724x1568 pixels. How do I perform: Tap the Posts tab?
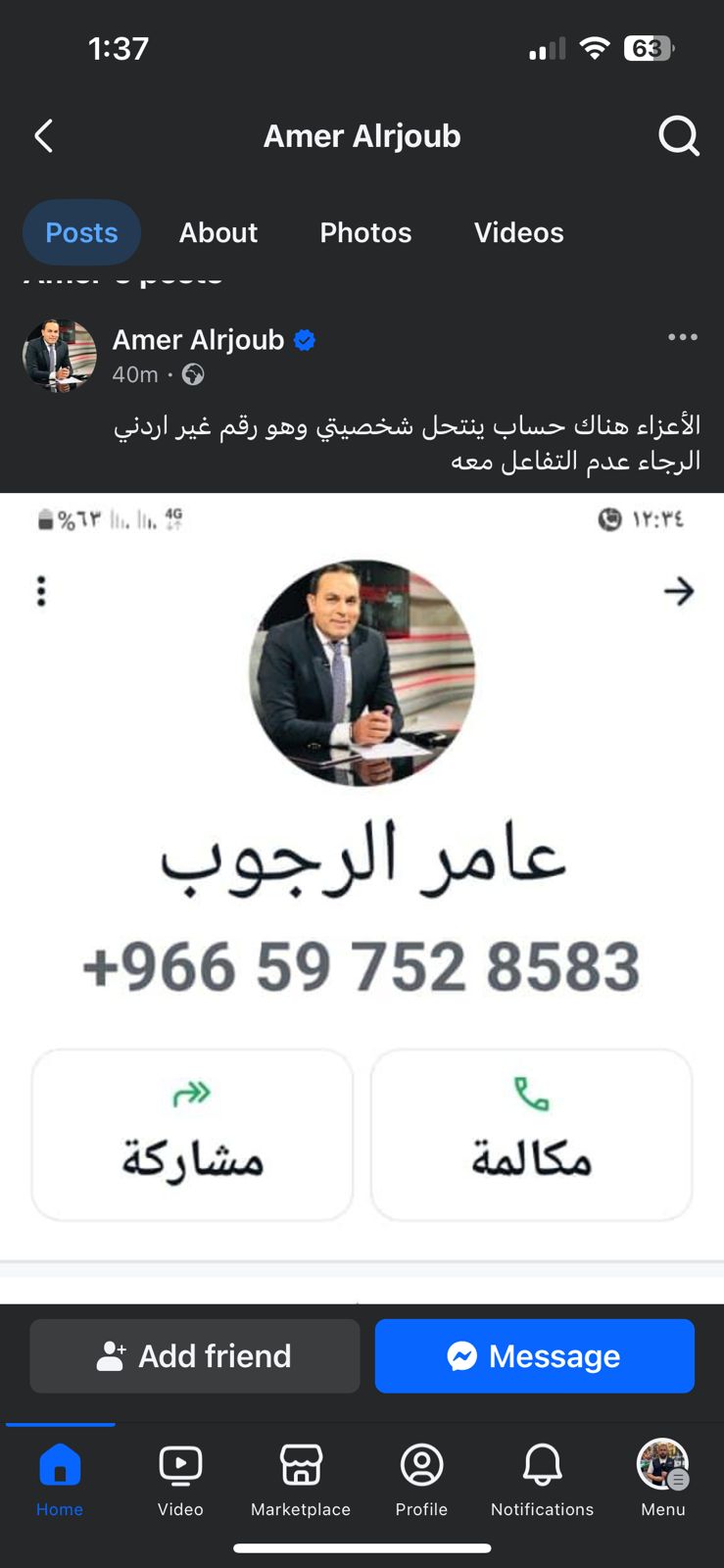(81, 232)
